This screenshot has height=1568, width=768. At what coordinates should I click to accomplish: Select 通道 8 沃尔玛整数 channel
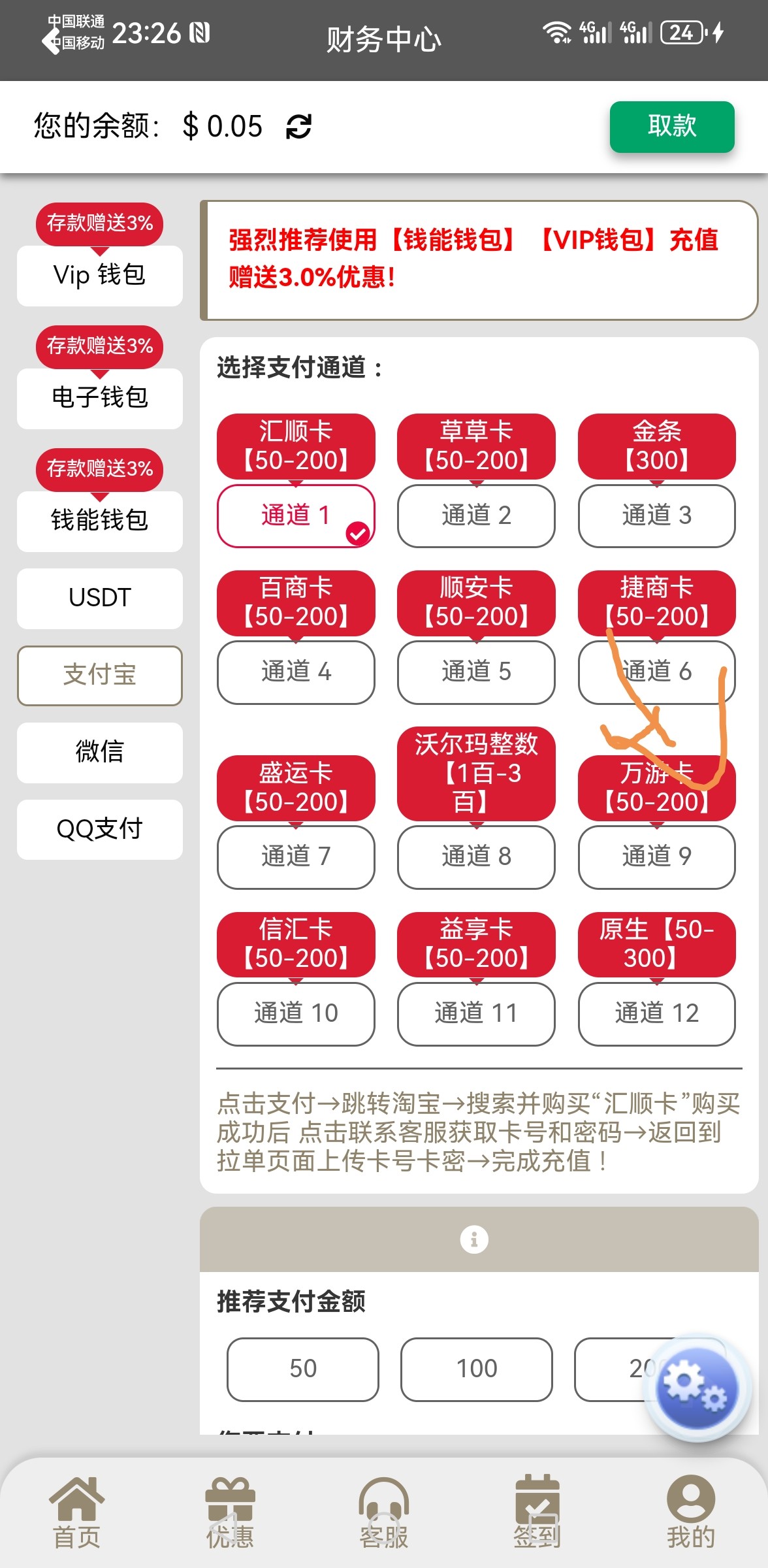pos(476,857)
